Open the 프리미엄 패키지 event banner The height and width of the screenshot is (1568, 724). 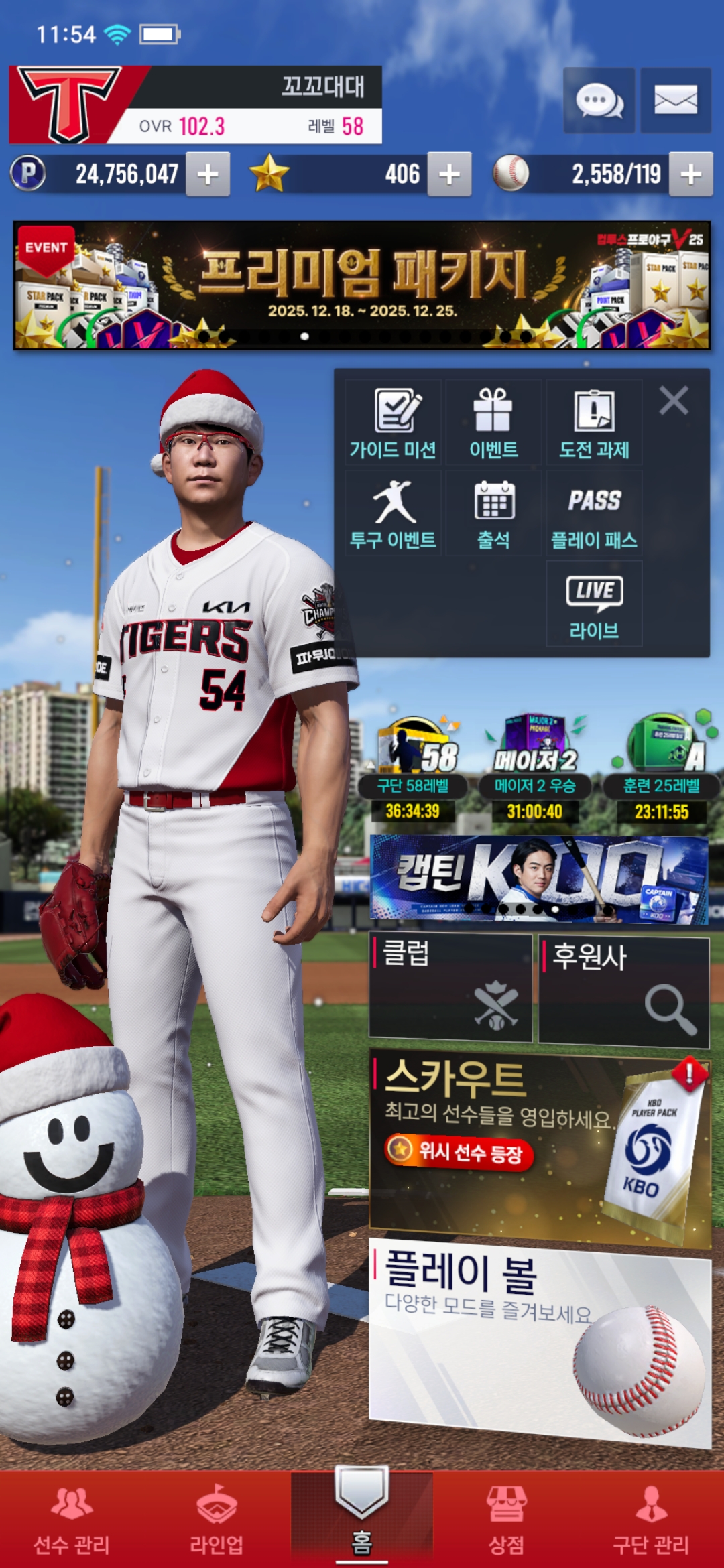click(x=362, y=285)
